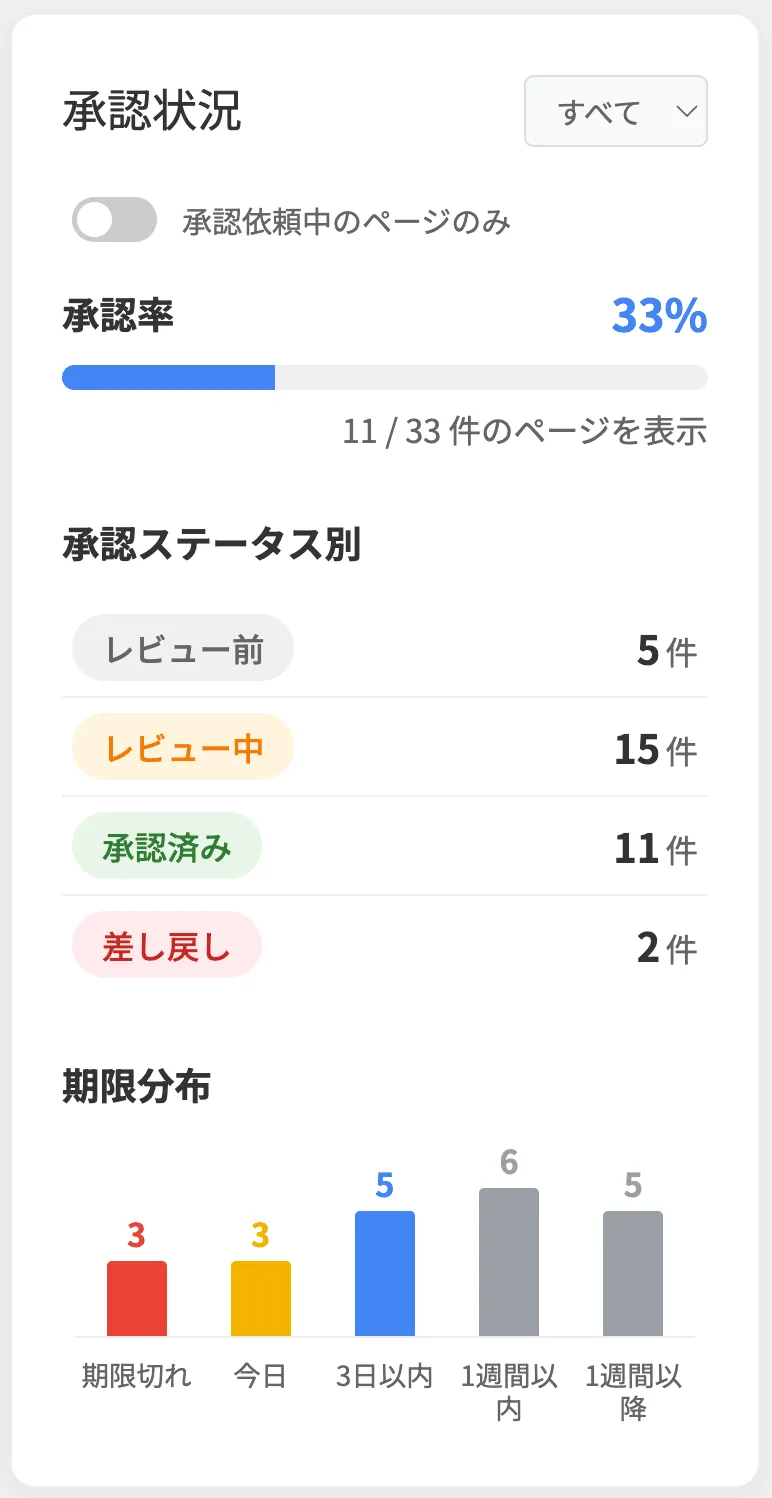Select the 差し戻し status badge

click(x=166, y=946)
